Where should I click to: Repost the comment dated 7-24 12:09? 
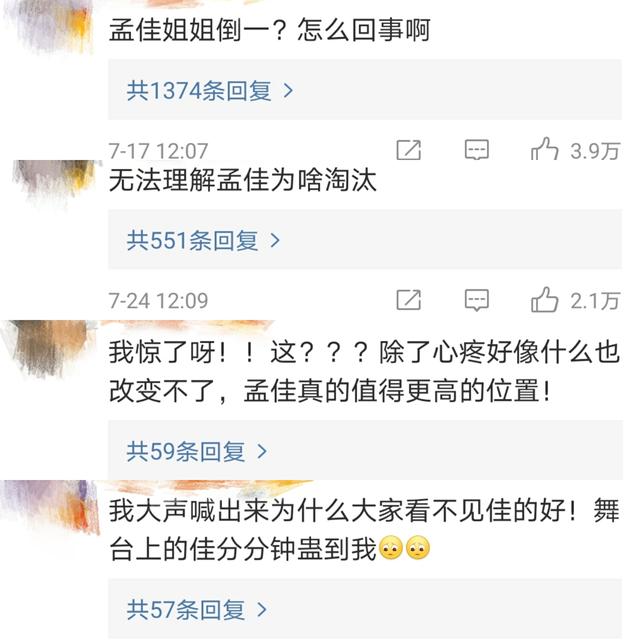pyautogui.click(x=408, y=299)
